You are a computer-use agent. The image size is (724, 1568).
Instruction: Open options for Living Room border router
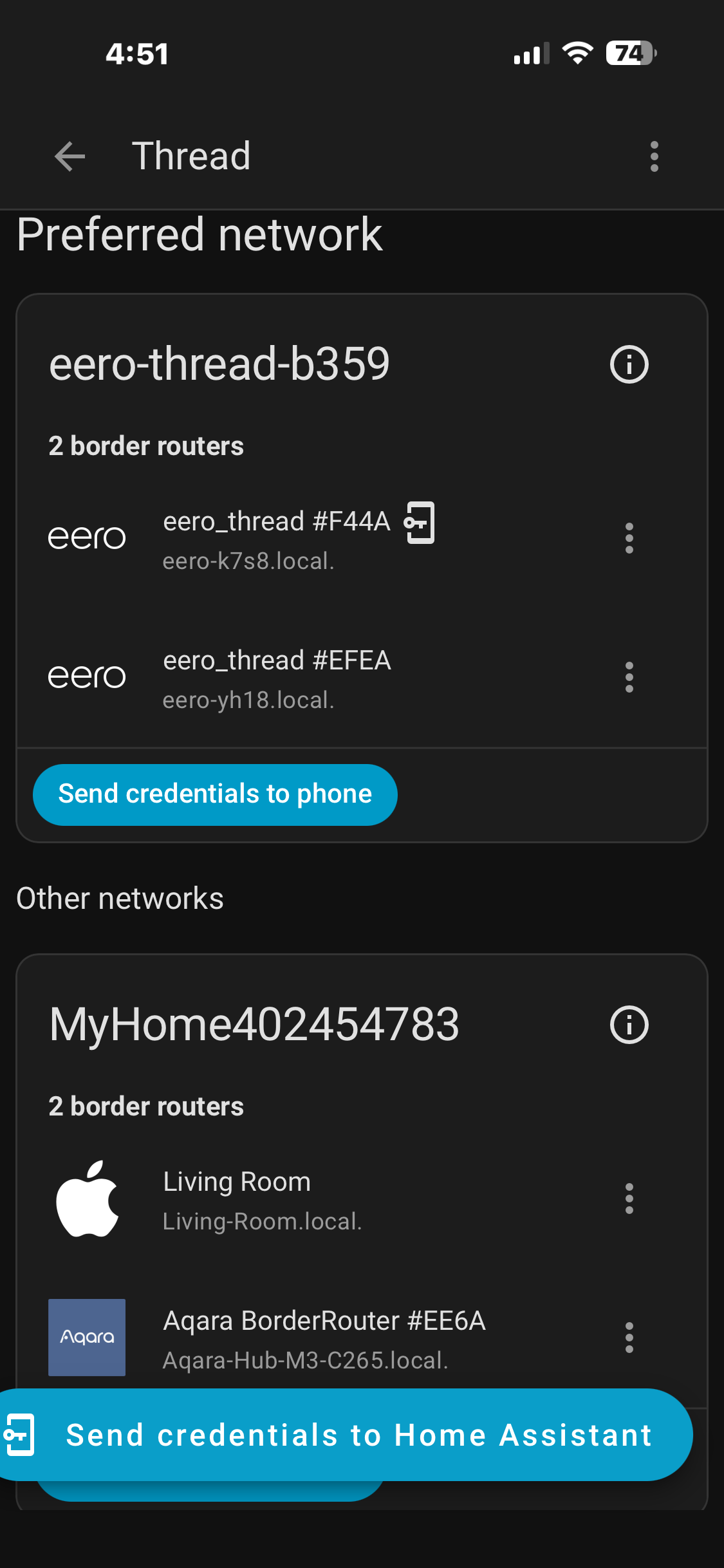tap(629, 1199)
